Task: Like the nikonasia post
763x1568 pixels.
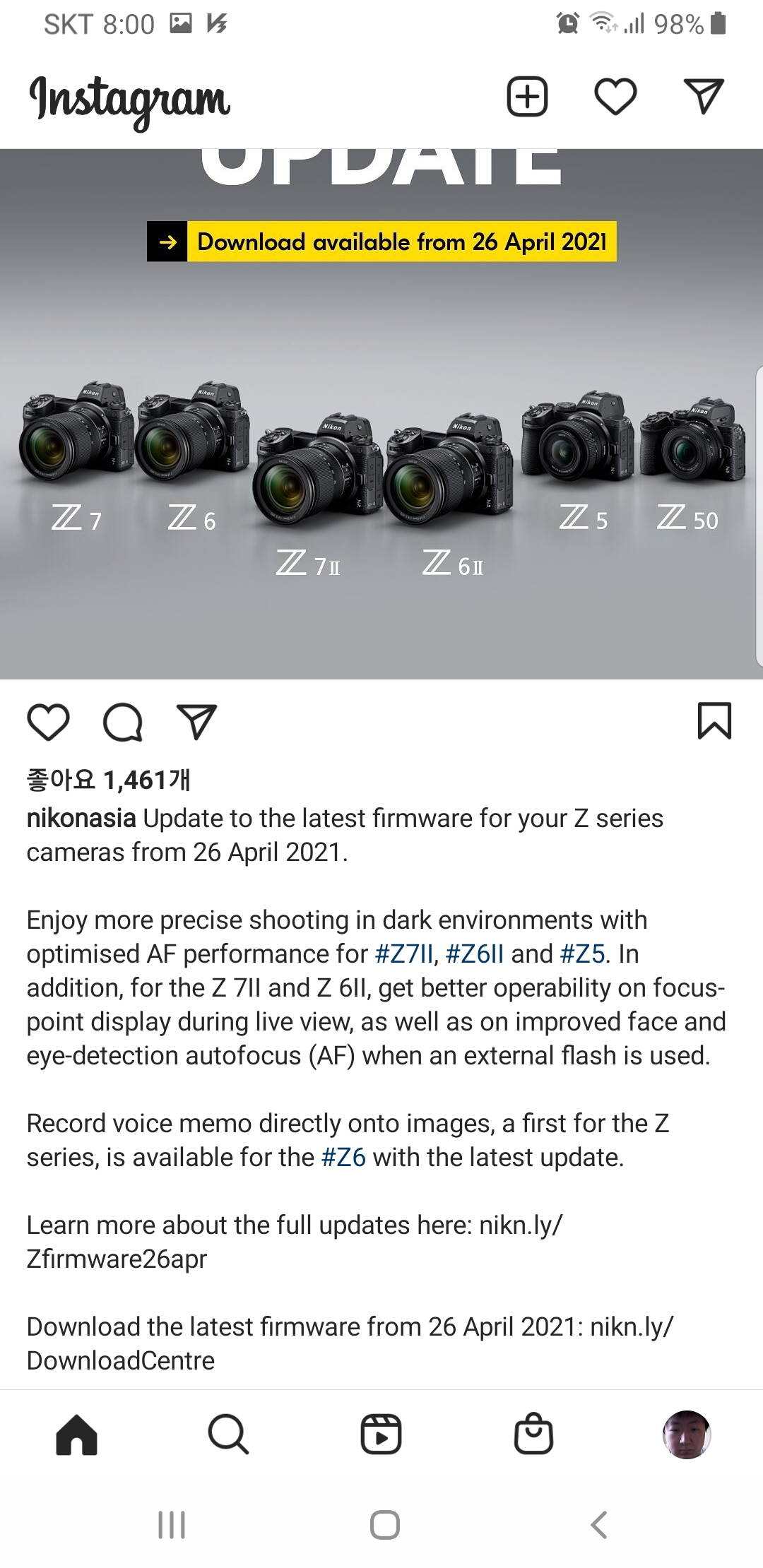Action: (48, 722)
